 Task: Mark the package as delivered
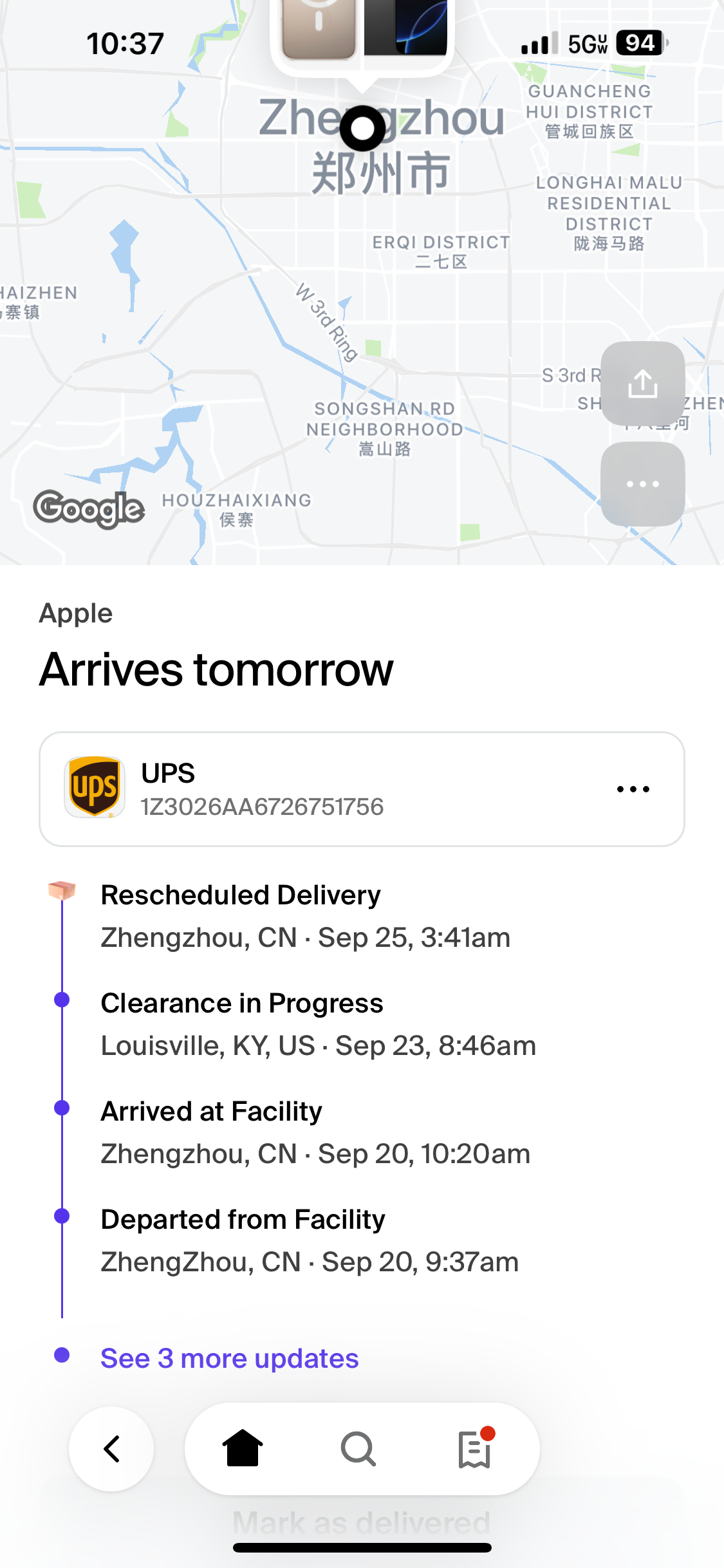pos(362,1523)
